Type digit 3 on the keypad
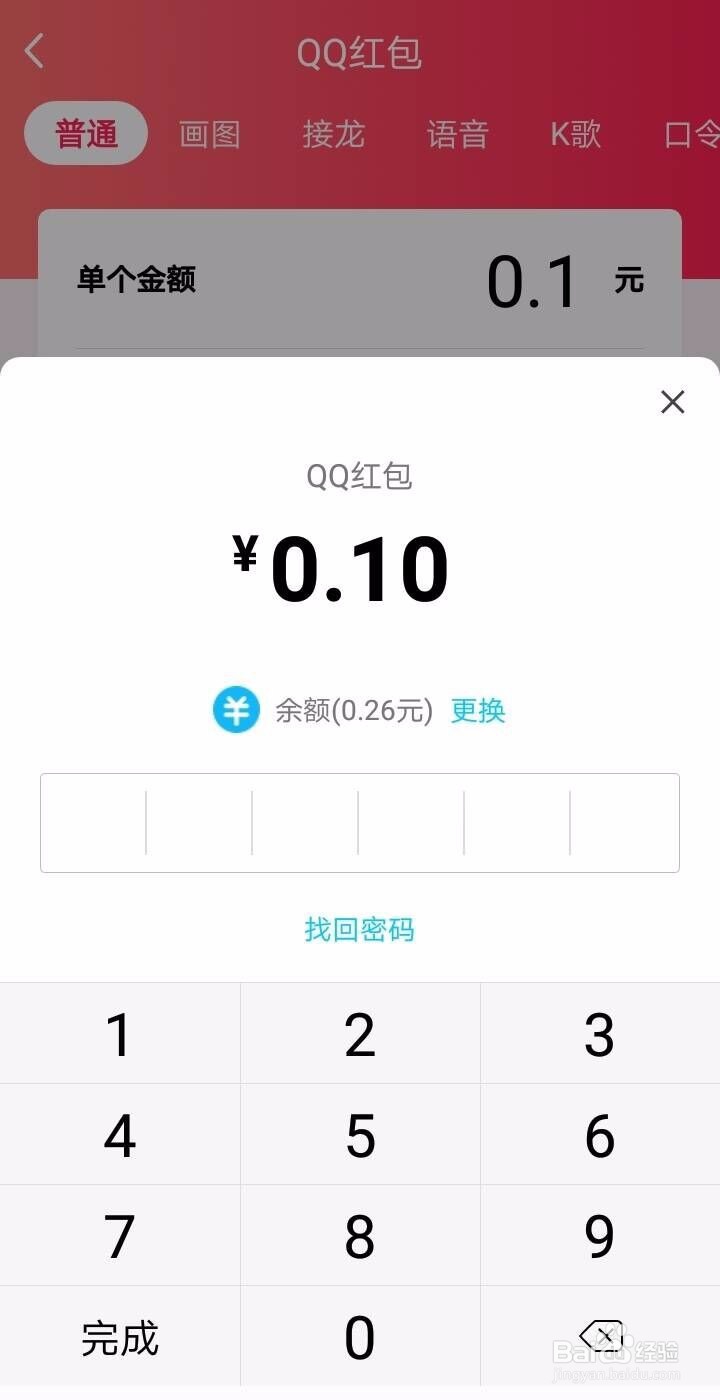 600,1034
